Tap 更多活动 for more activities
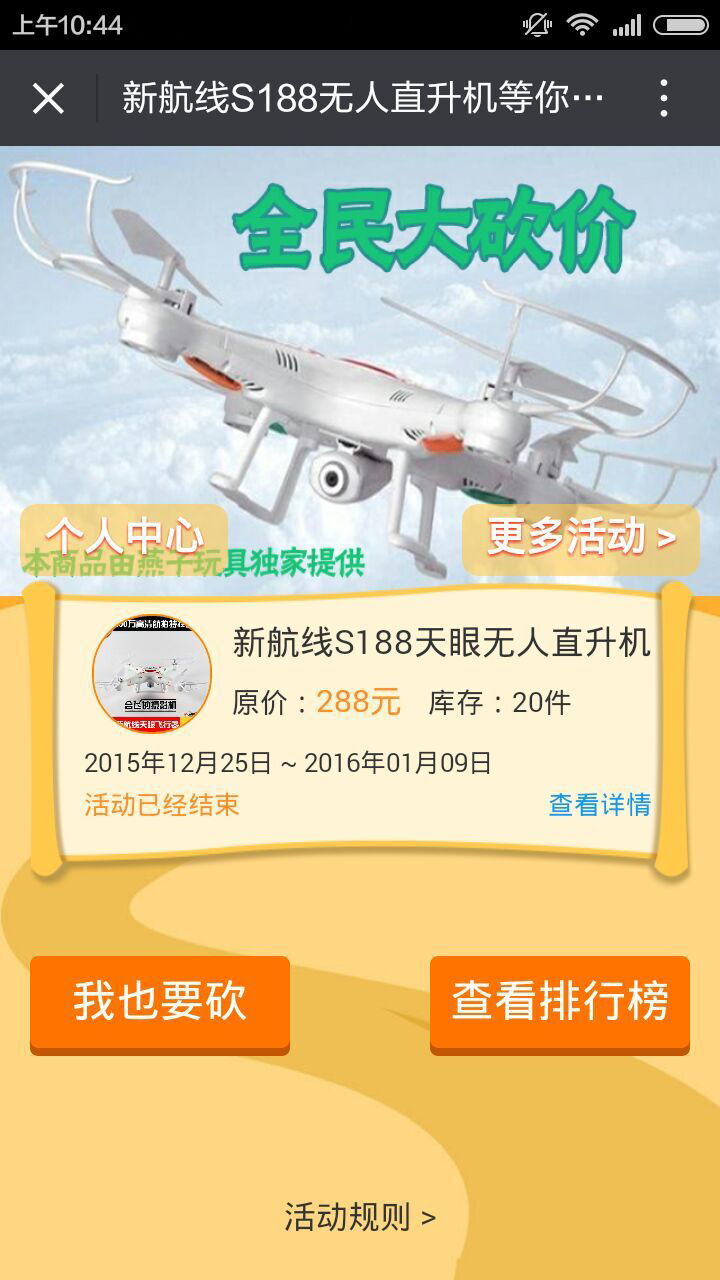This screenshot has height=1280, width=720. tap(581, 538)
